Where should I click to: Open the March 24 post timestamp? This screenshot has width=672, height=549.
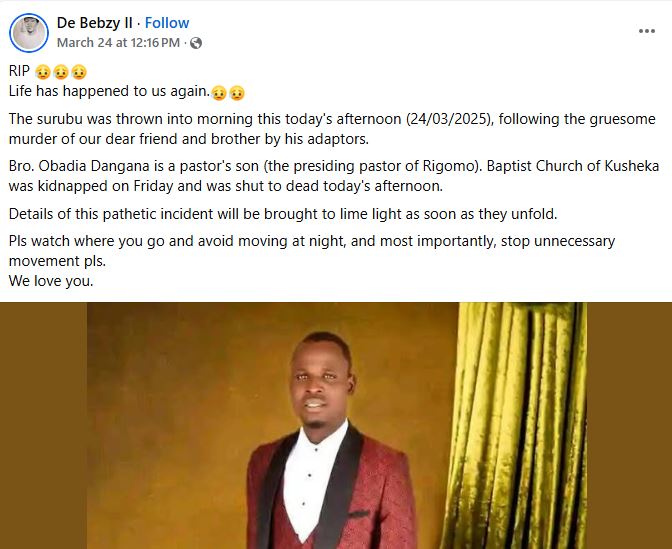tap(118, 42)
